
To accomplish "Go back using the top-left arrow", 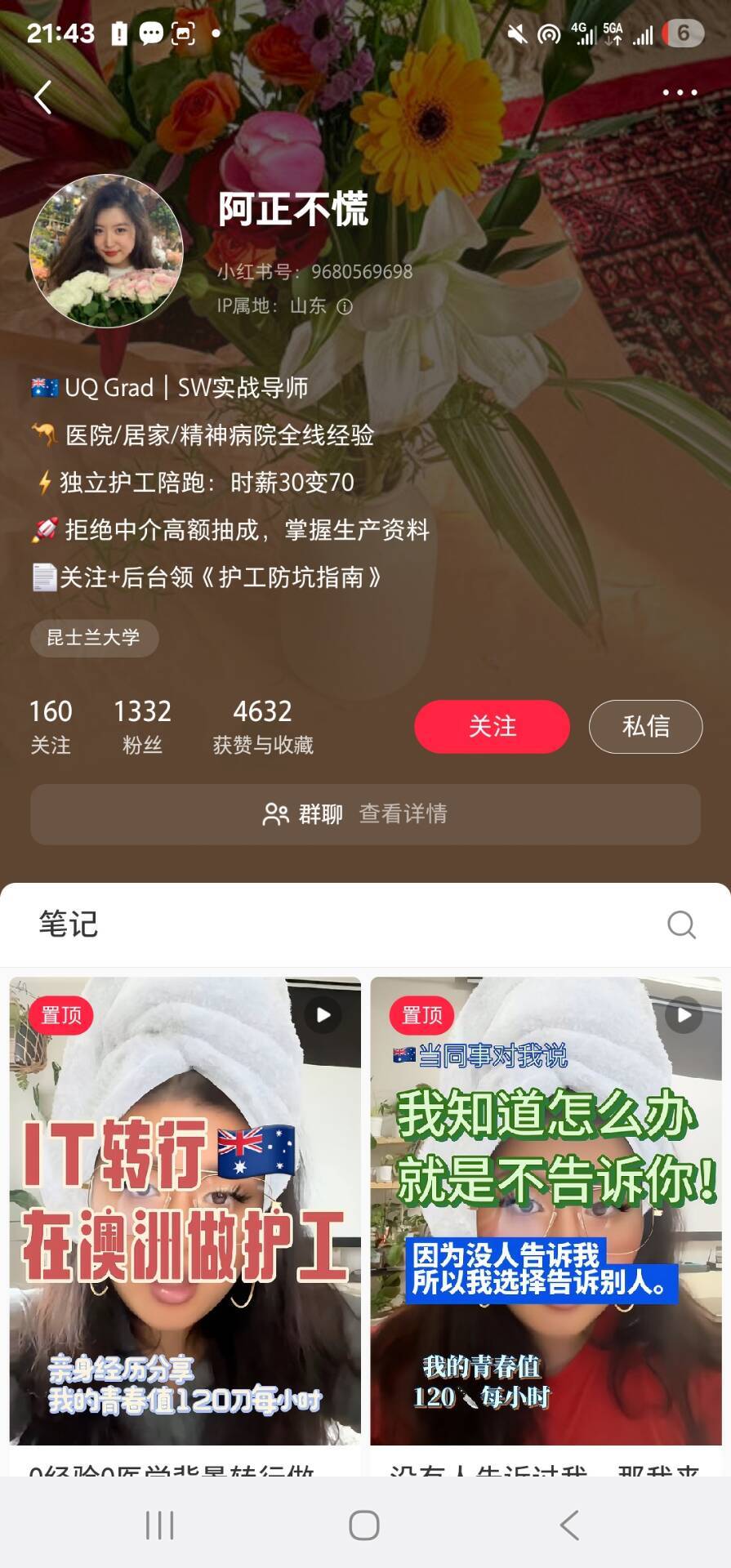I will (x=43, y=97).
